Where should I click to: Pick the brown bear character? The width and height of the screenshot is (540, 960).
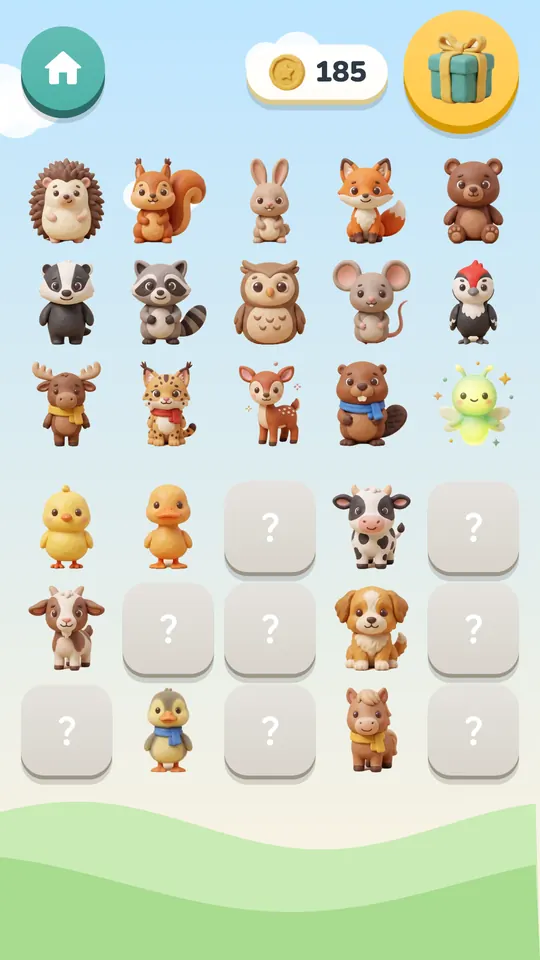pos(473,201)
